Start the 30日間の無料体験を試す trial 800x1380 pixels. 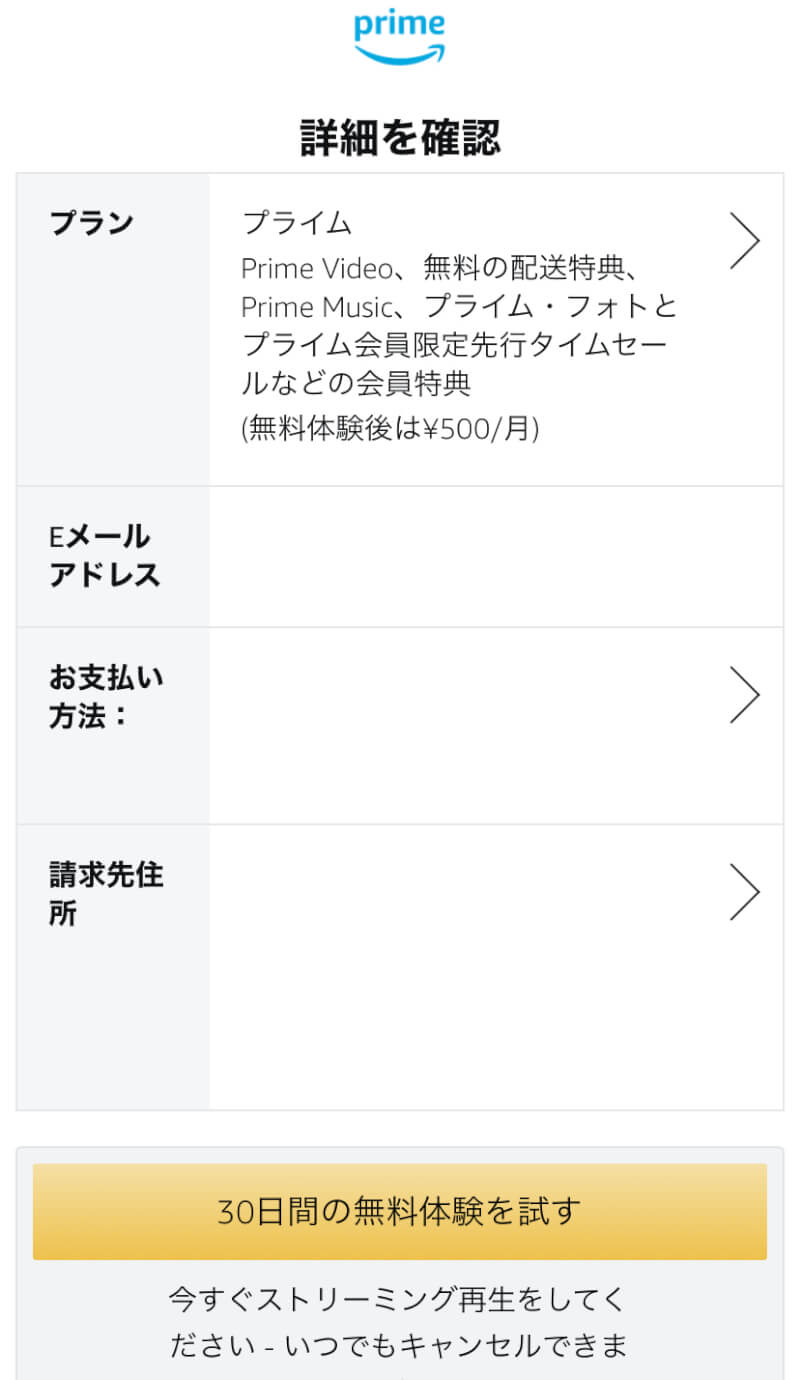tap(400, 1211)
